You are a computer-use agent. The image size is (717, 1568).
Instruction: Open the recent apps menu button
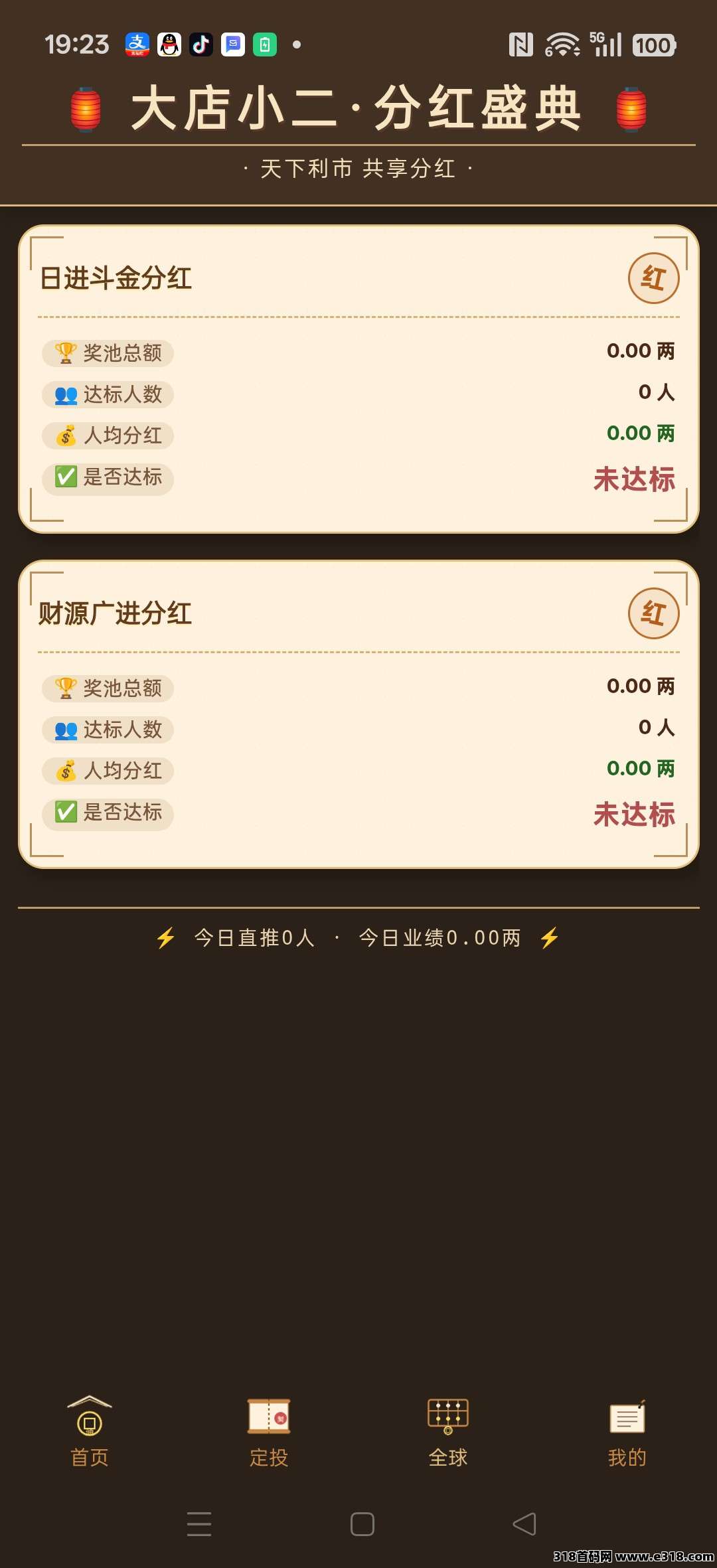pos(199,1524)
